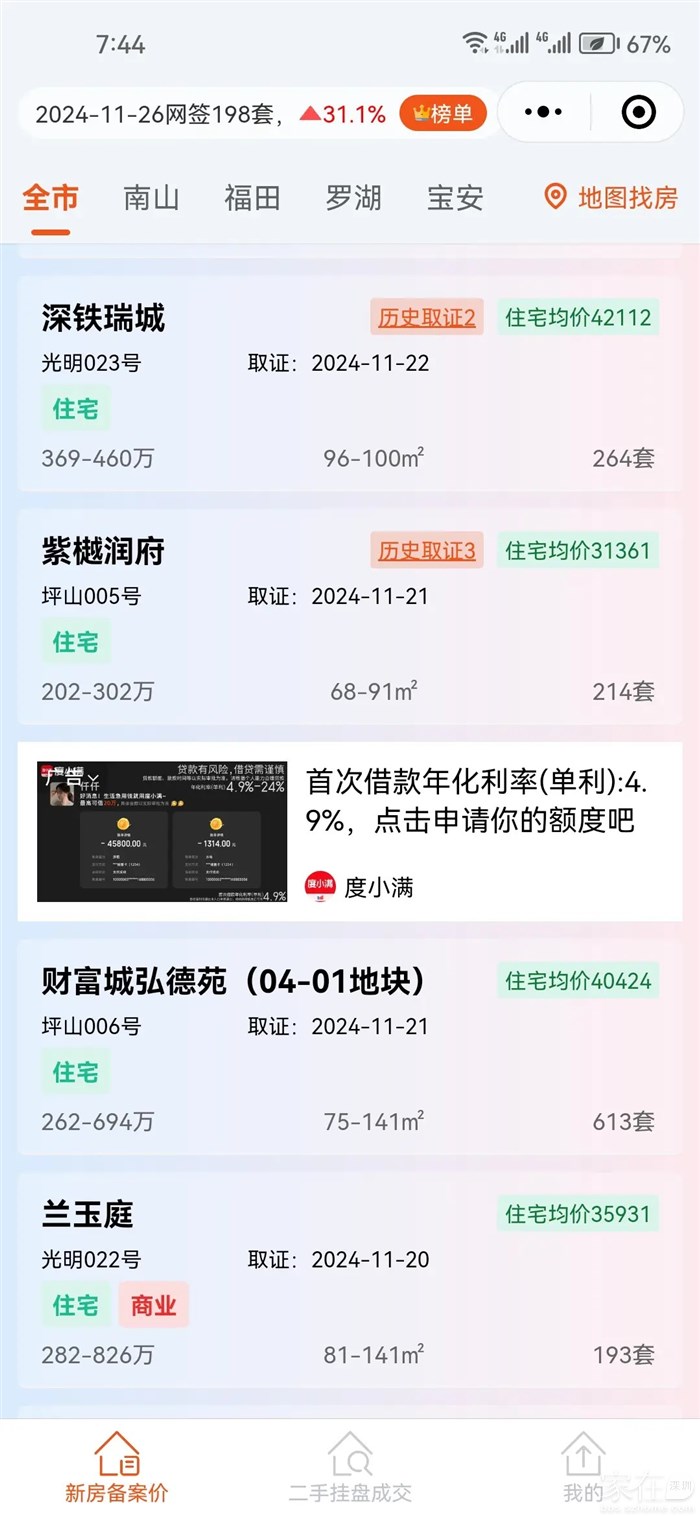Image resolution: width=700 pixels, height=1516 pixels.
Task: Open 地图找房 map search
Action: pos(611,198)
